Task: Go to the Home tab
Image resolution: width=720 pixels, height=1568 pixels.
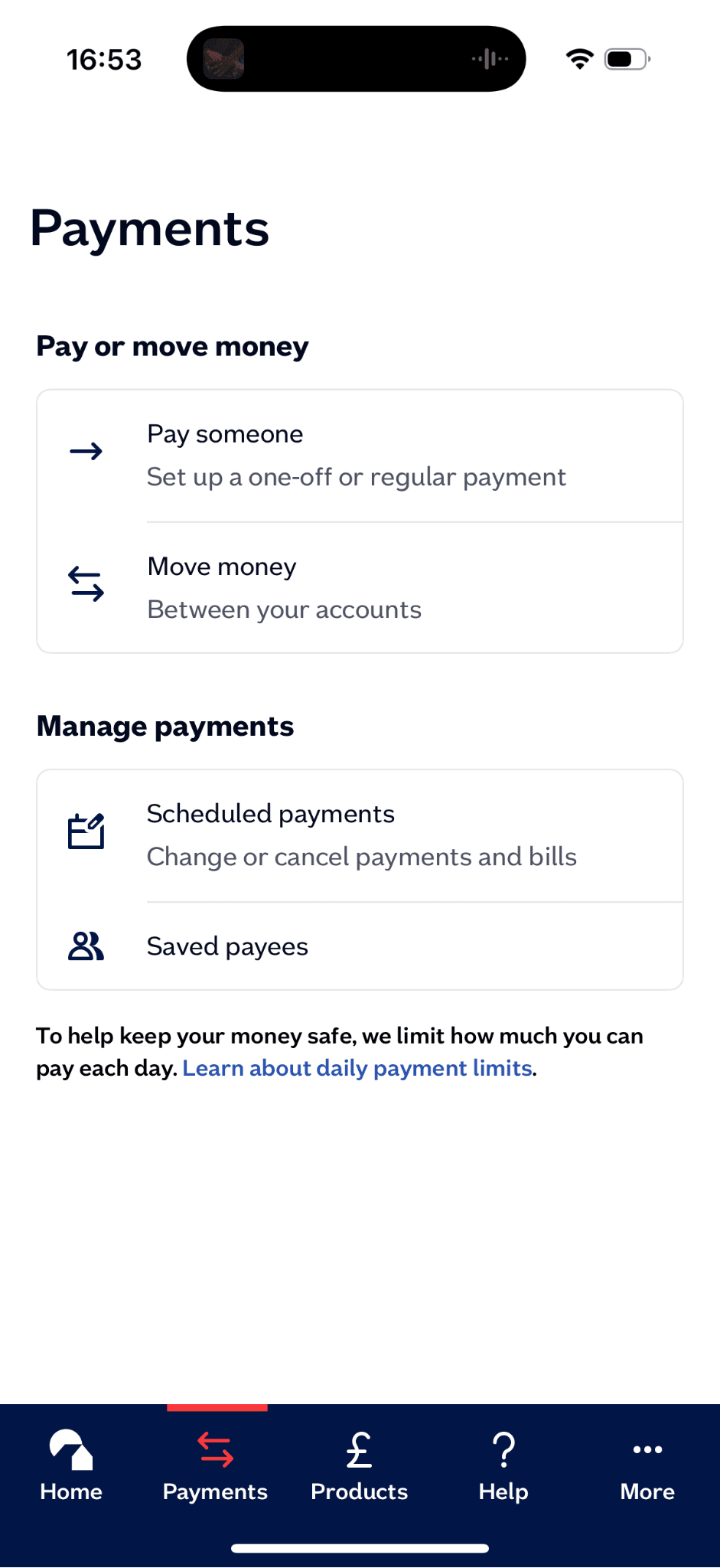Action: click(71, 1466)
